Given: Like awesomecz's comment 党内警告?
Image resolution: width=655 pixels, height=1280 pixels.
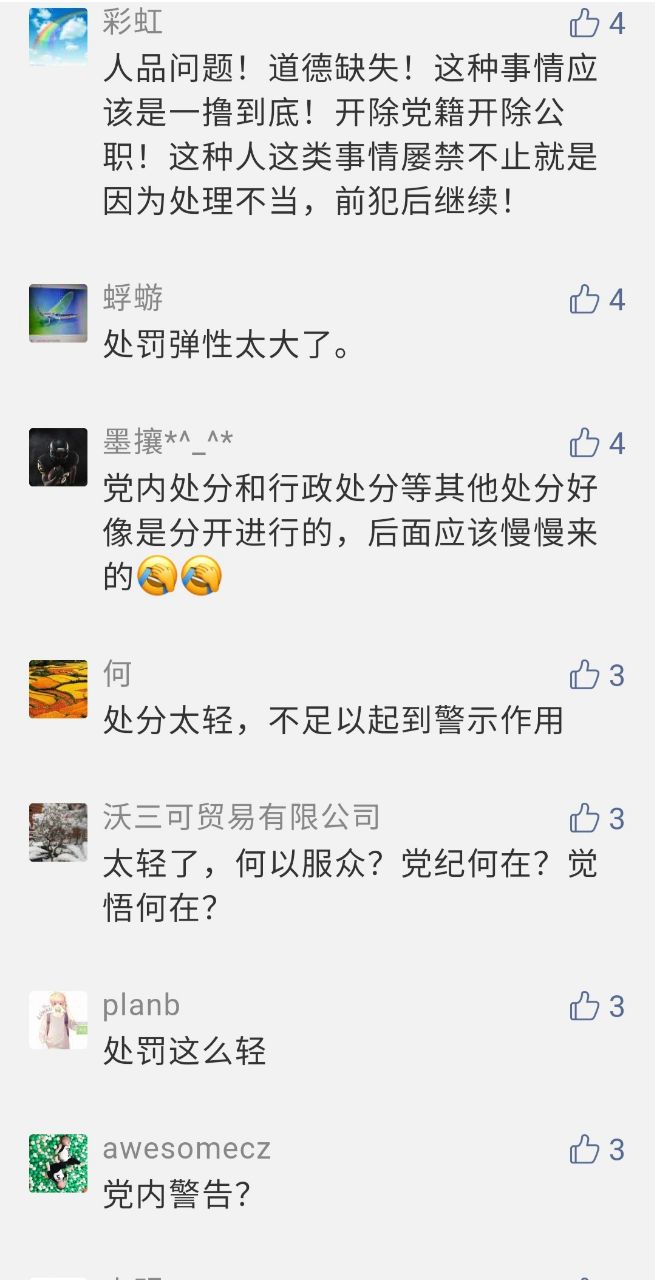Looking at the screenshot, I should tap(585, 1150).
